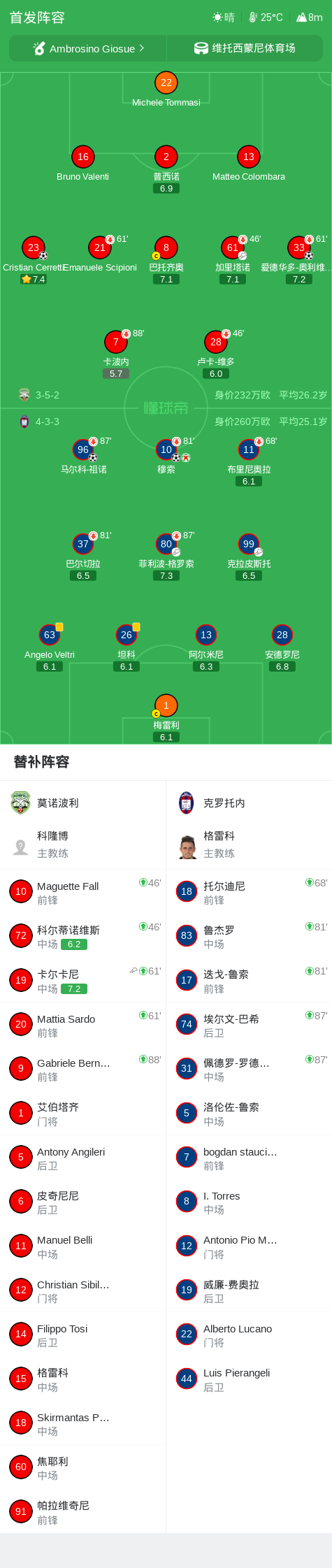Screen dimensions: 332x1568
Task: Open substitute 托尔迪尼 number 18
Action: tap(249, 891)
